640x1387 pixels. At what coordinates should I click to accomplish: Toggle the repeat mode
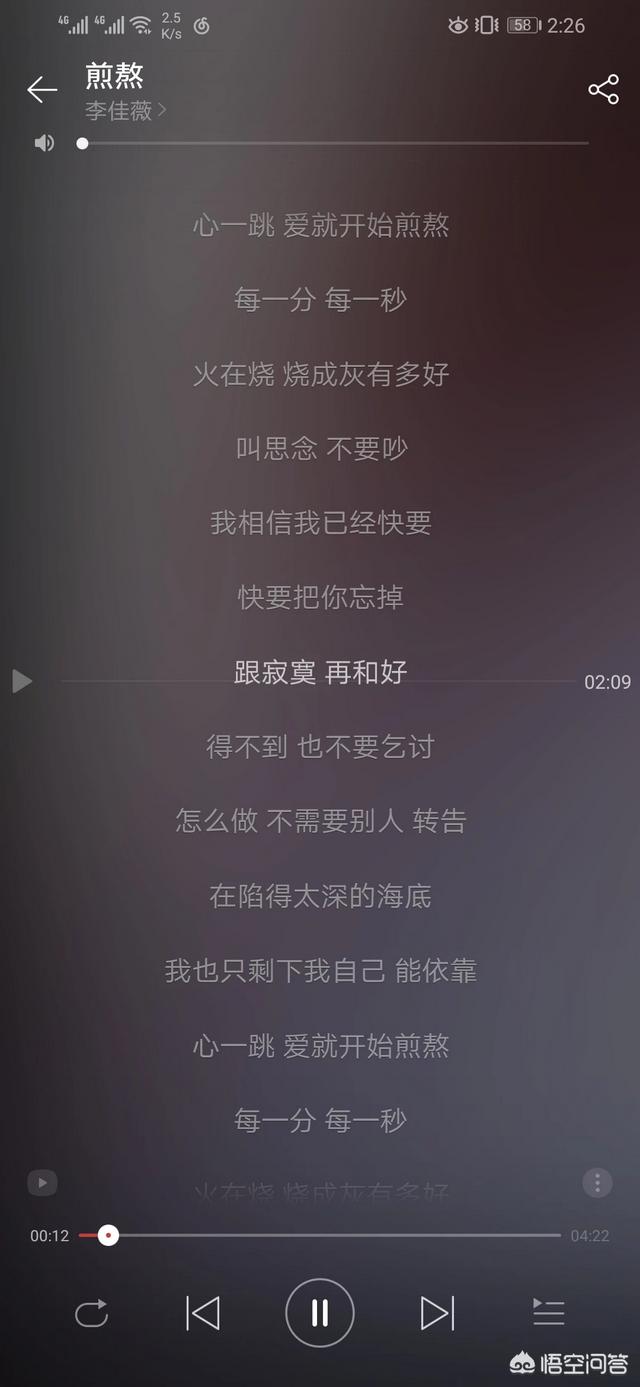coord(92,1313)
